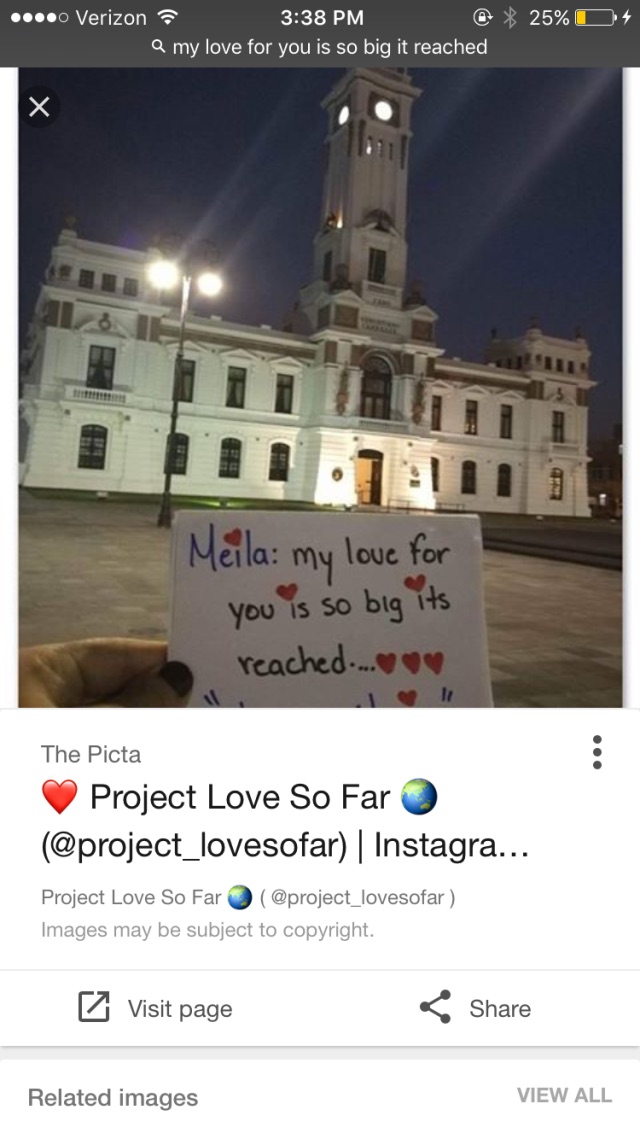
Task: Open the Project Love So Far result title
Action: pyautogui.click(x=285, y=821)
